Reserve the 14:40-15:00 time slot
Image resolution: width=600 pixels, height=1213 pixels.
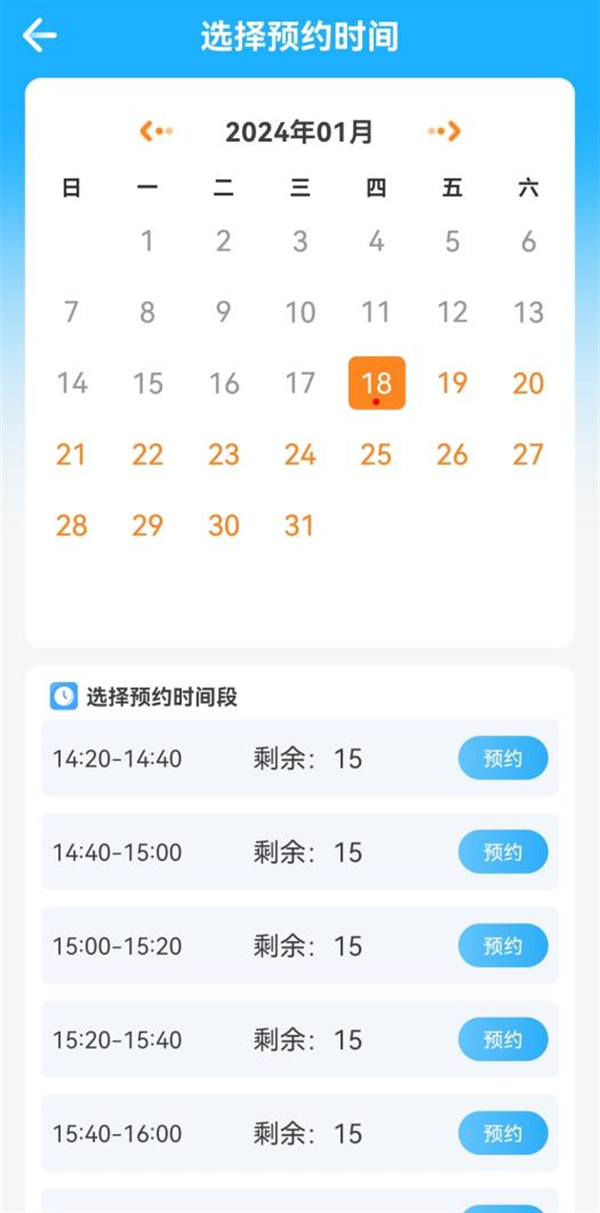(503, 852)
